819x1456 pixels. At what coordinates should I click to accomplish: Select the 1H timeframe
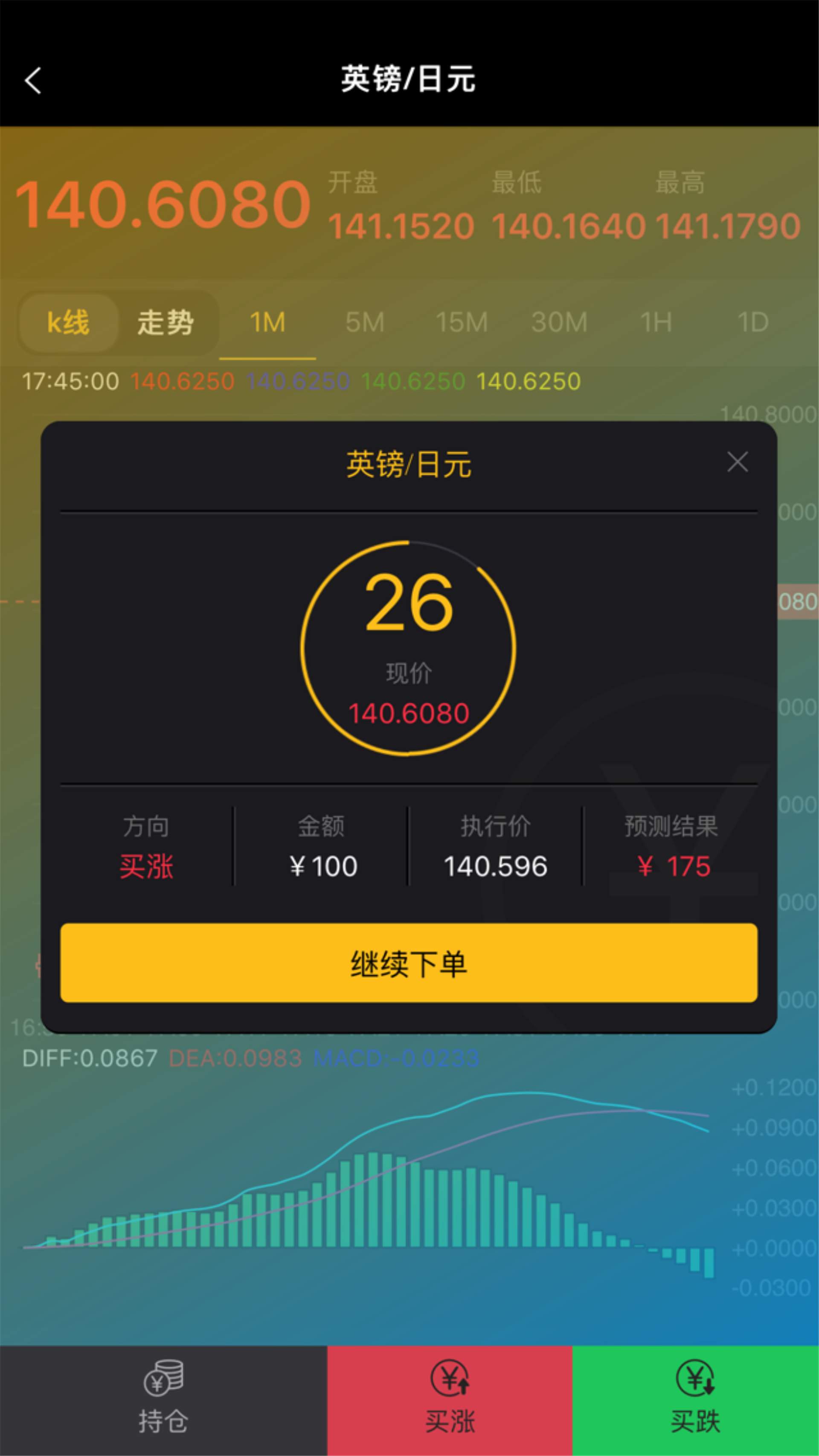click(656, 323)
